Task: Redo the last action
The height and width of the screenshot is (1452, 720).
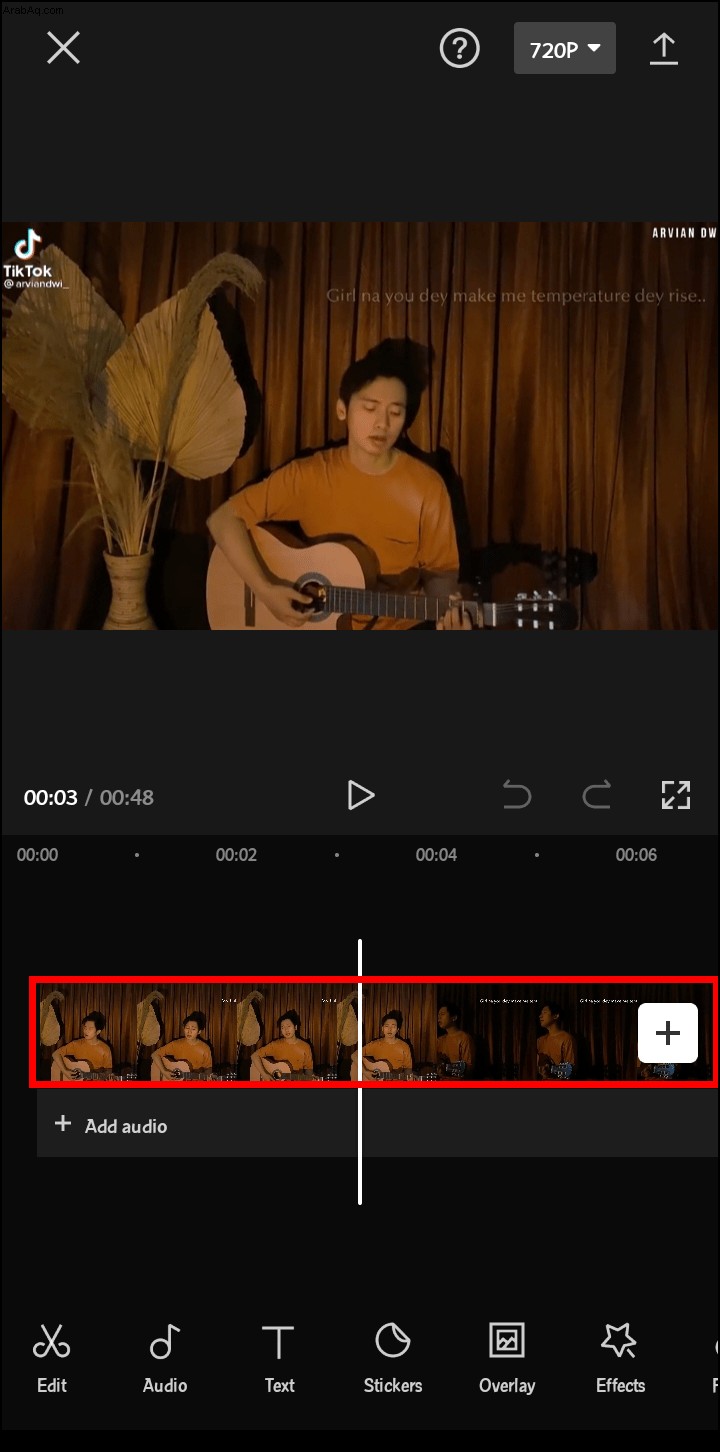Action: coord(596,795)
